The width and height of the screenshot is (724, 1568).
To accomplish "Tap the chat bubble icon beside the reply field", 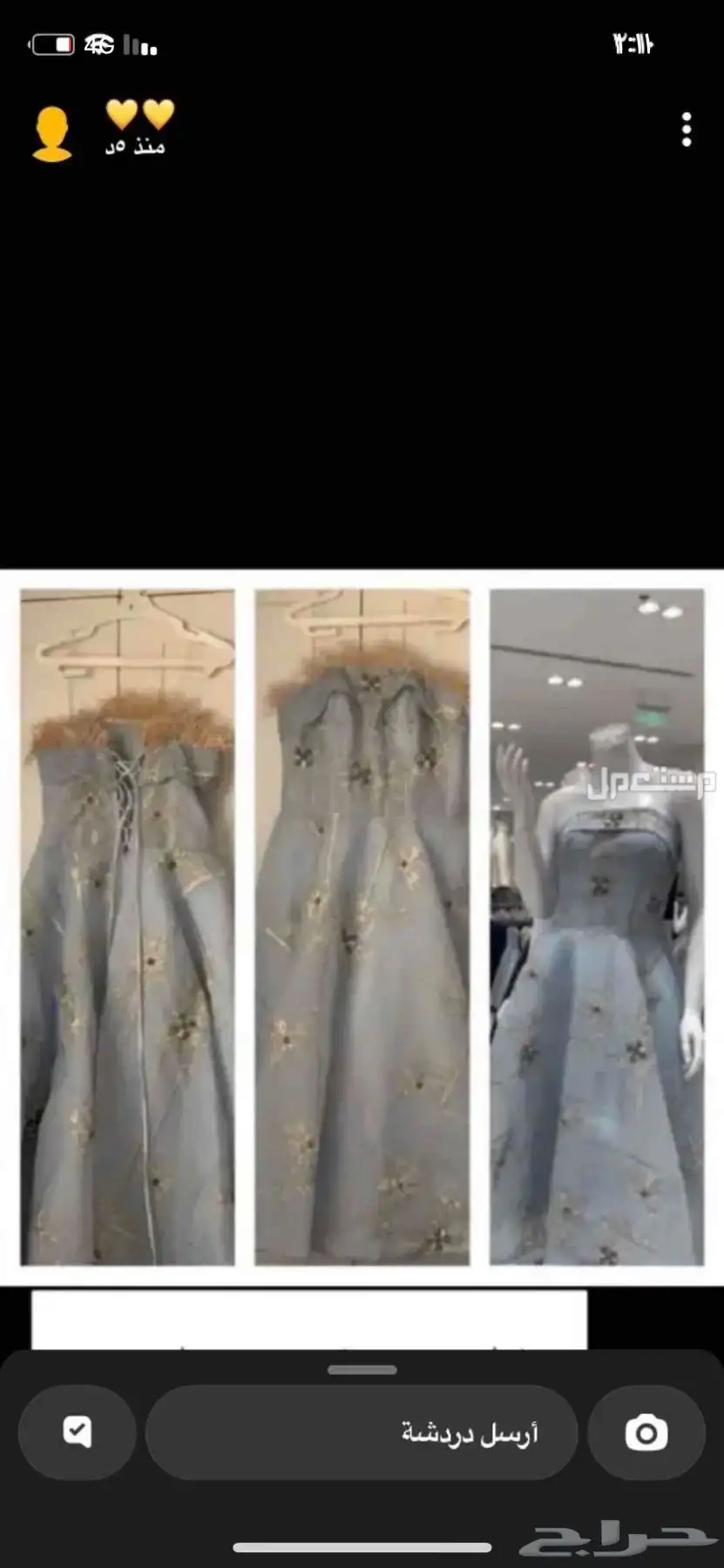I will click(78, 1433).
